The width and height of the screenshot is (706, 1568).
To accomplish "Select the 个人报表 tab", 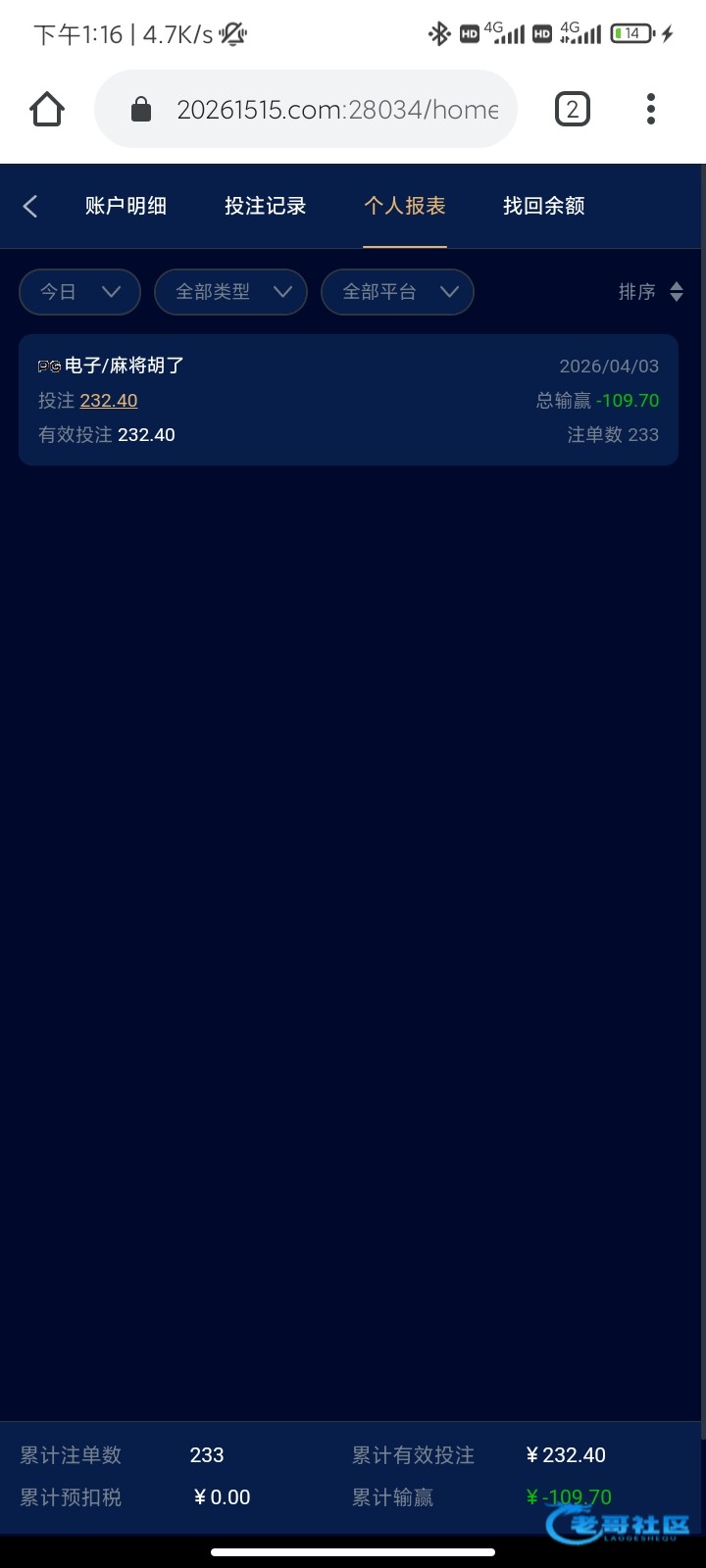I will (x=405, y=206).
